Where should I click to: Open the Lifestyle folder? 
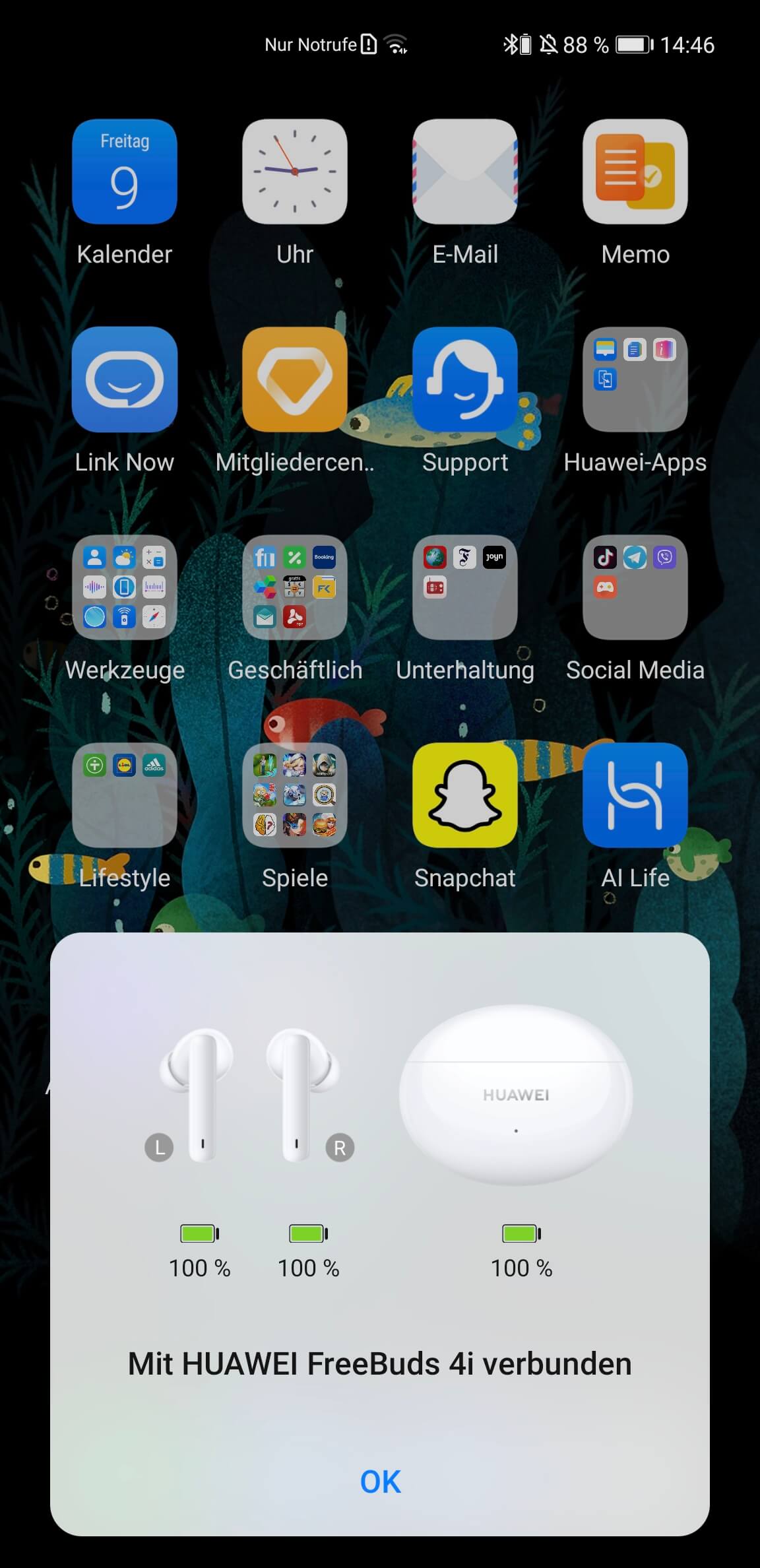125,795
